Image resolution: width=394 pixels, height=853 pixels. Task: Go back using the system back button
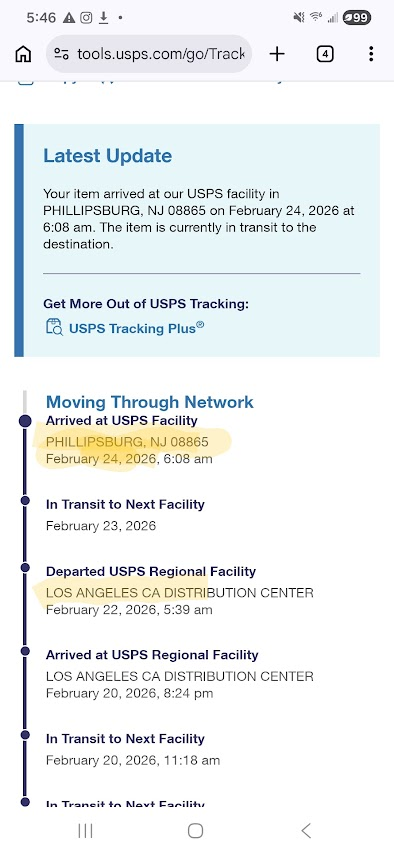click(306, 830)
